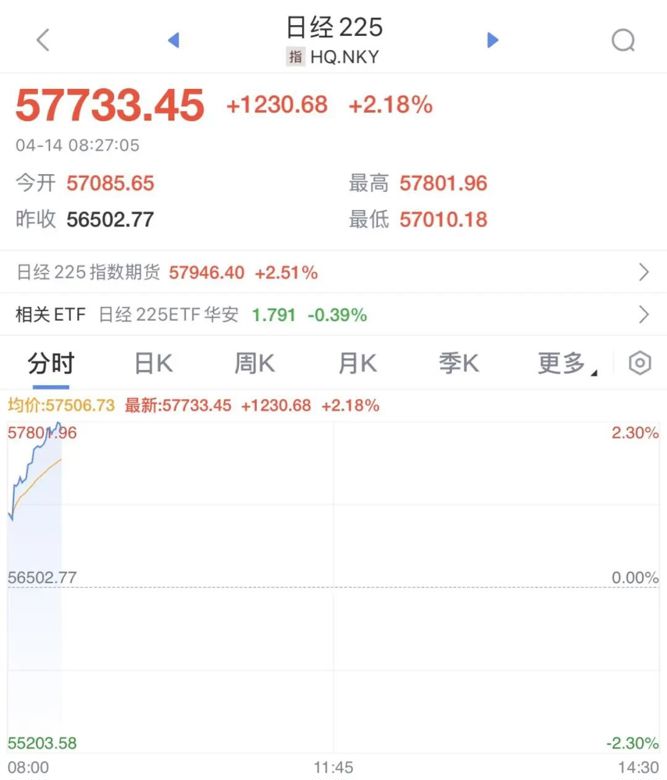The image size is (667, 780).
Task: Switch to the 月K chart tab
Action: 357,363
